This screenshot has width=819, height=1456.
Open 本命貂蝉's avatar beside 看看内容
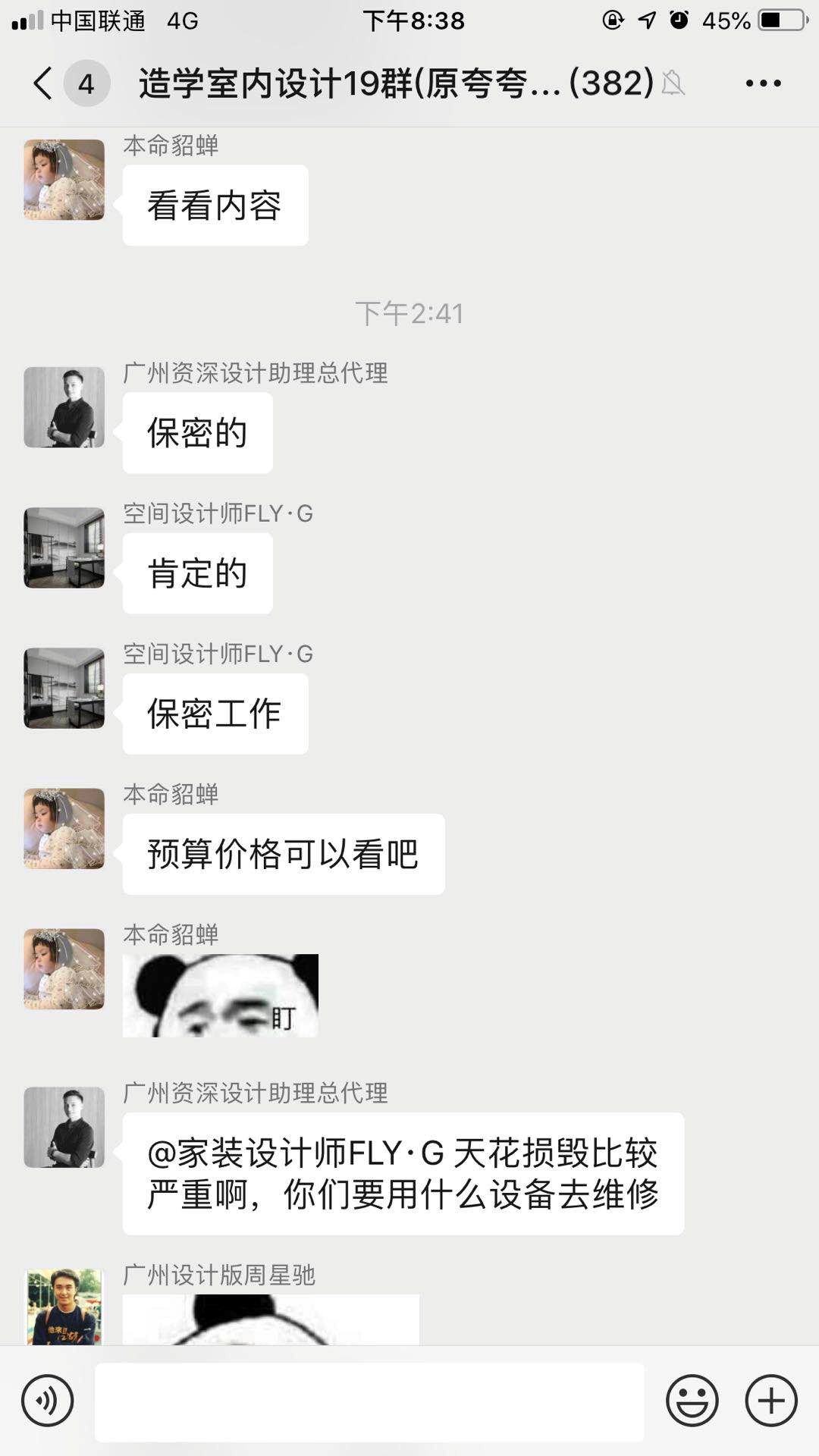point(64,180)
